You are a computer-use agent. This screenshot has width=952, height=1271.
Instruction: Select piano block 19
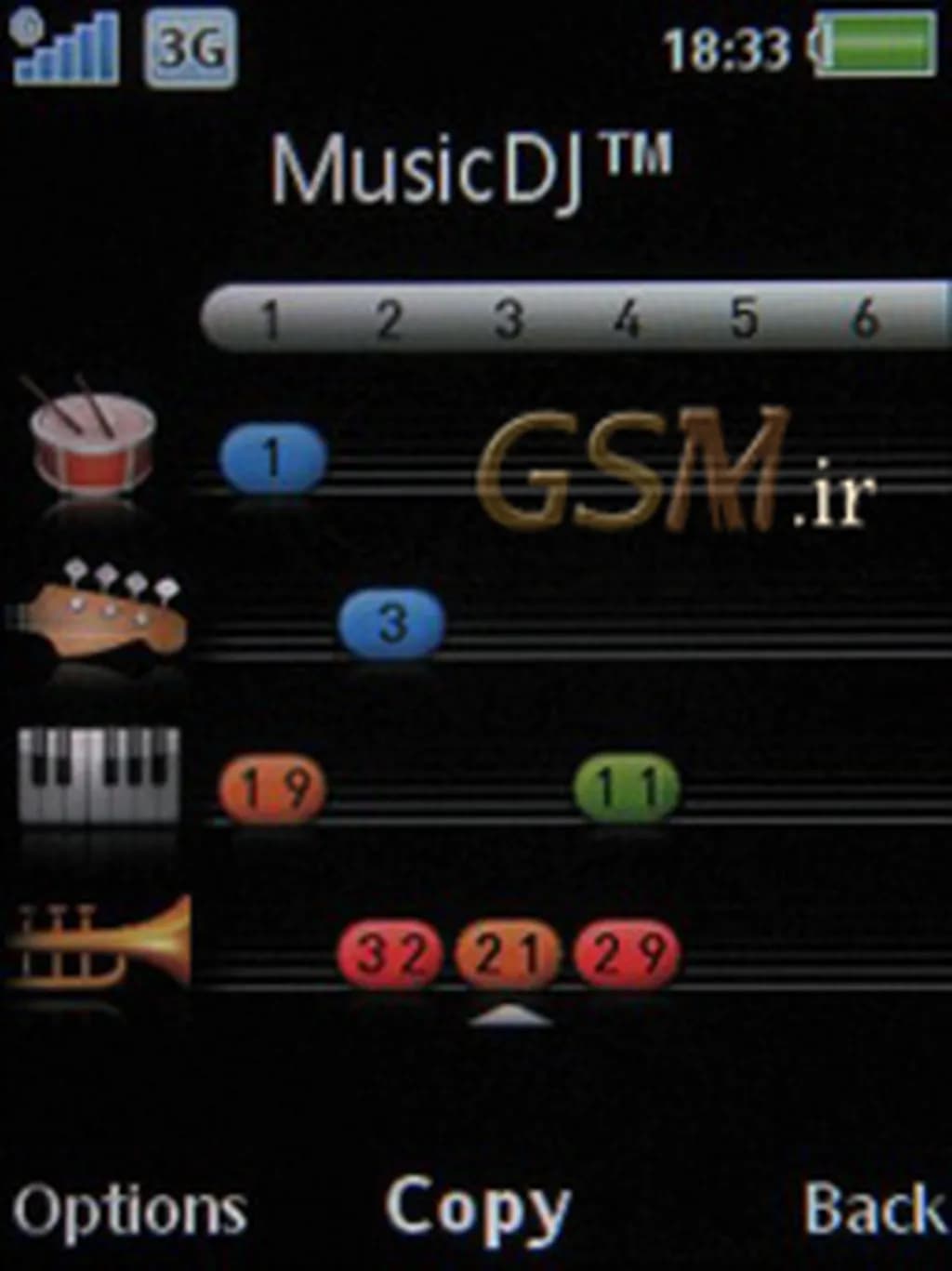pos(272,788)
